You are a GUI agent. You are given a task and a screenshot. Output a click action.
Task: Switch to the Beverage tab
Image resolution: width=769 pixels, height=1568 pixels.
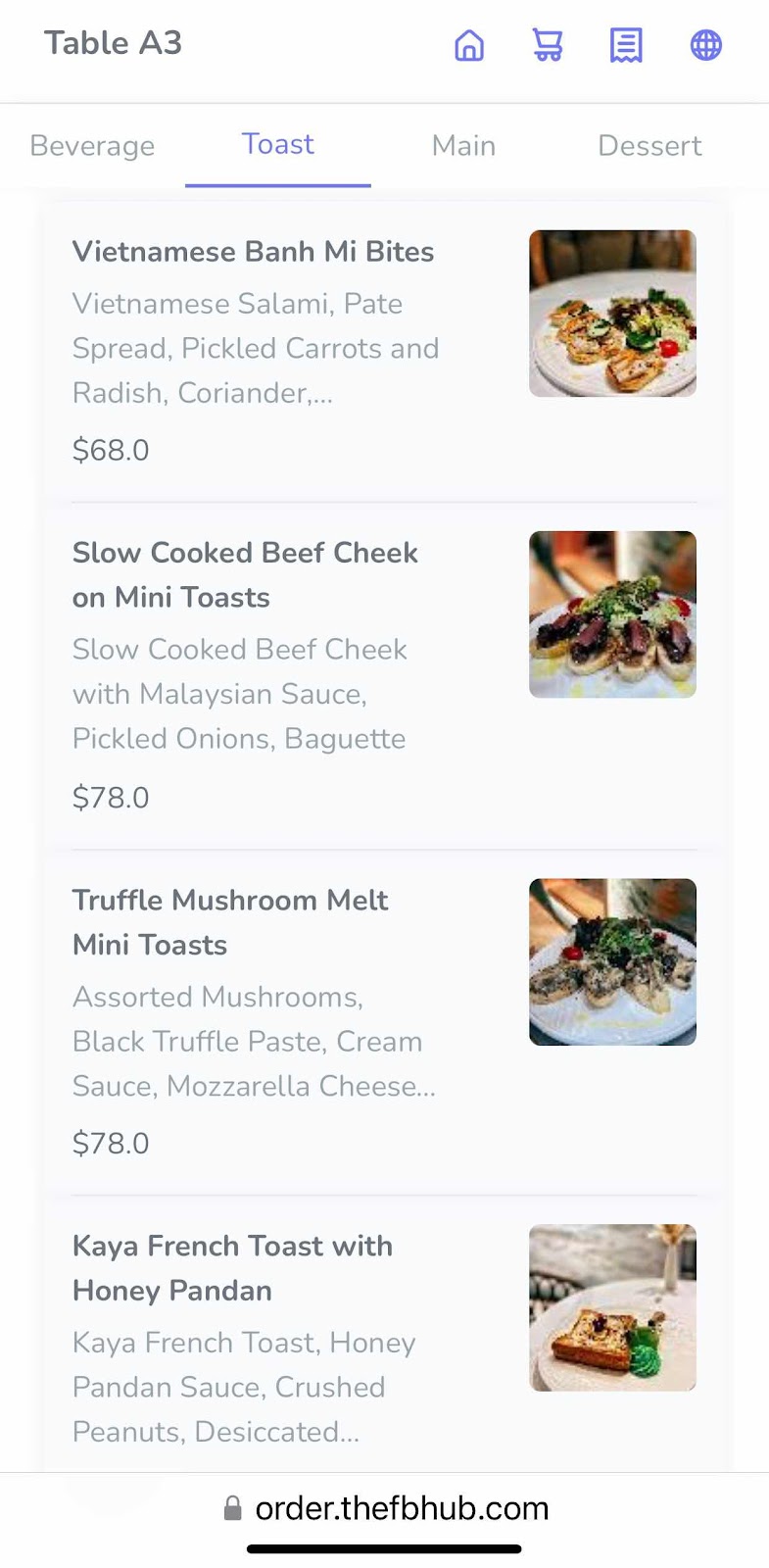point(92,146)
